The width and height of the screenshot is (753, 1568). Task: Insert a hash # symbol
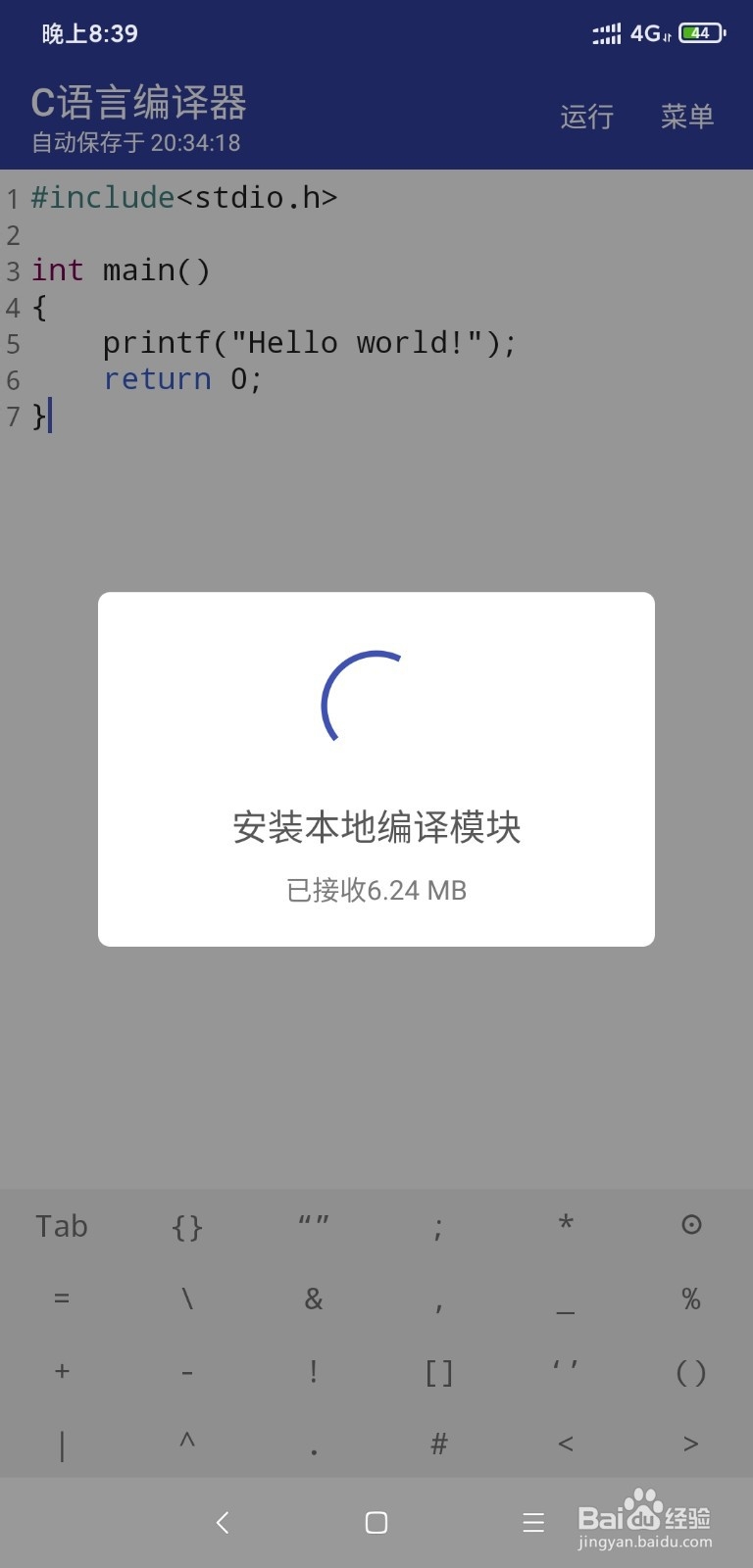tap(438, 1443)
